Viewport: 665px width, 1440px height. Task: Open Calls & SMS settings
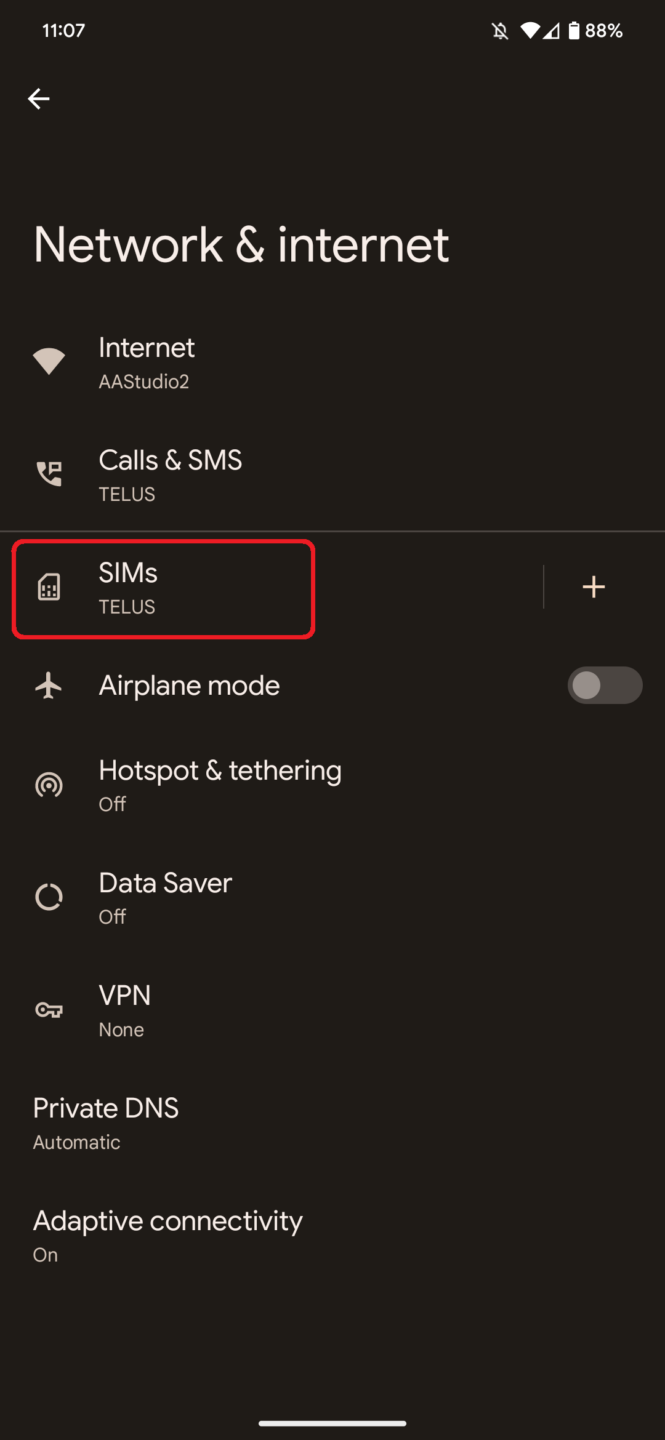point(332,475)
